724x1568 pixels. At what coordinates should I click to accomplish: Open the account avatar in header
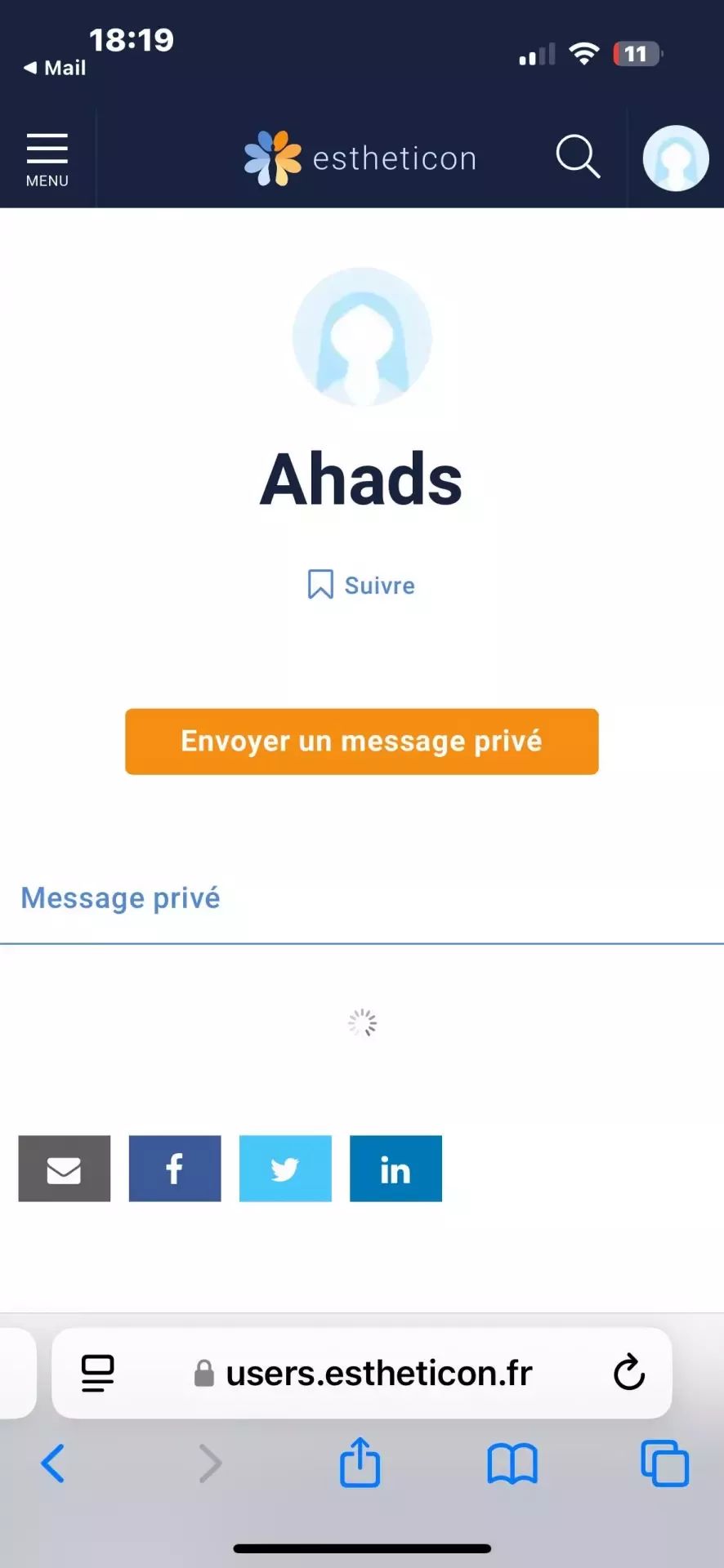(x=675, y=158)
